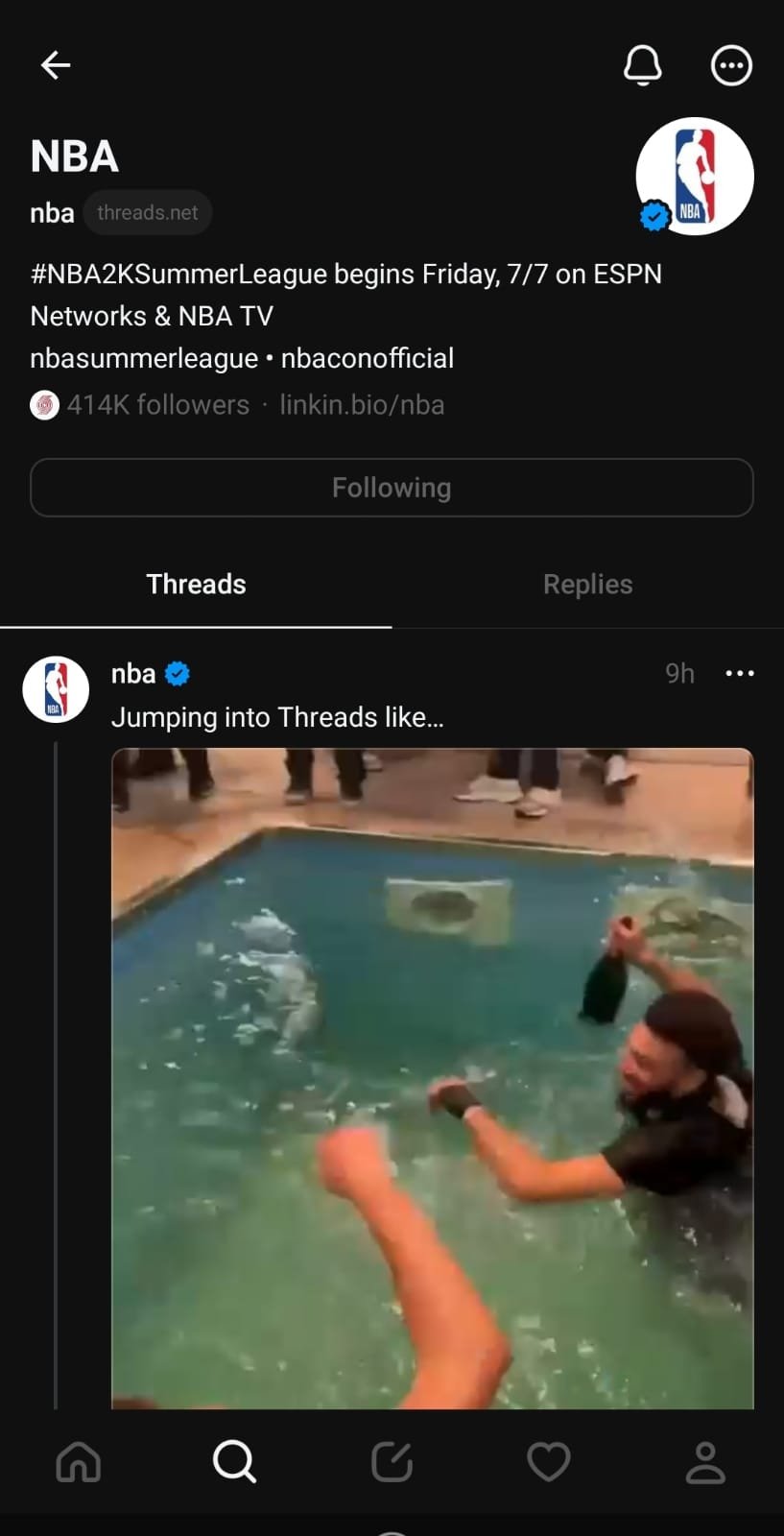Open the 414K followers list
784x1536 pixels.
pos(158,405)
